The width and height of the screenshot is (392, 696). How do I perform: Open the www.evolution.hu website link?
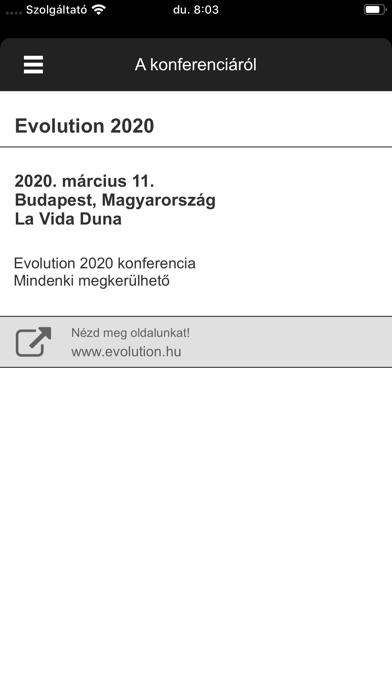196,342
